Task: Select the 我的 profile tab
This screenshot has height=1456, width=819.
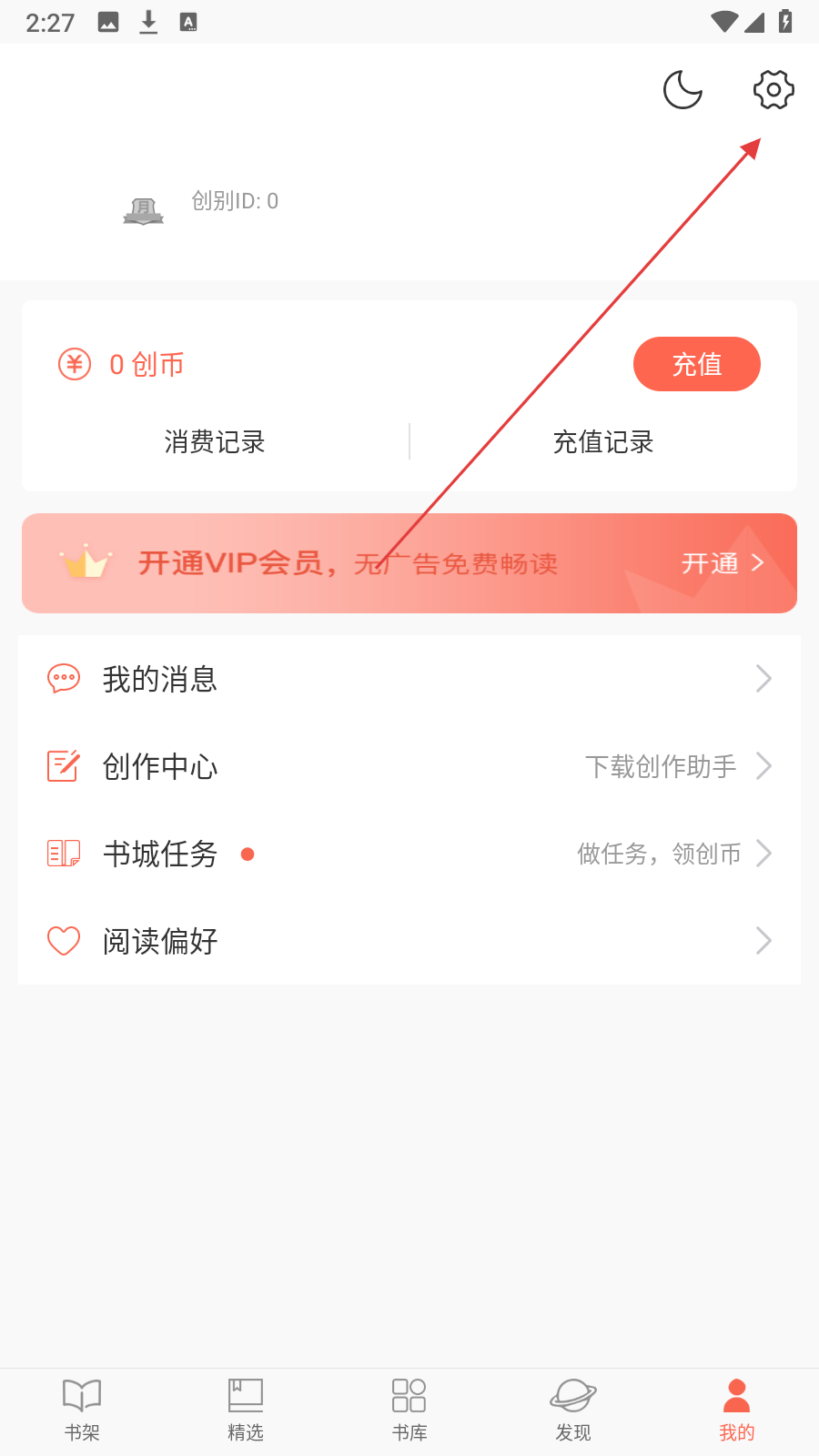Action: (737, 1409)
